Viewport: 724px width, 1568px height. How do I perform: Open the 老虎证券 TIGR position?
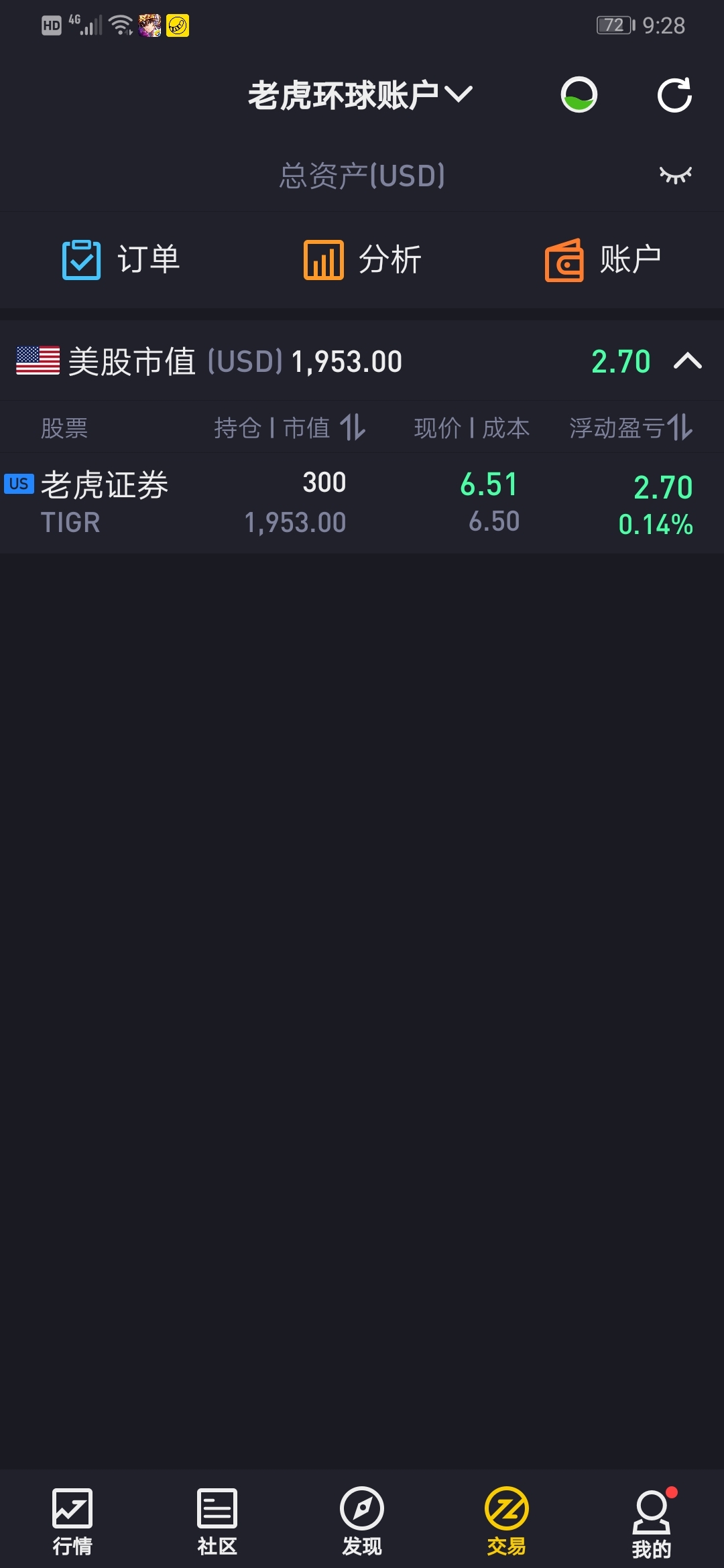(x=362, y=503)
